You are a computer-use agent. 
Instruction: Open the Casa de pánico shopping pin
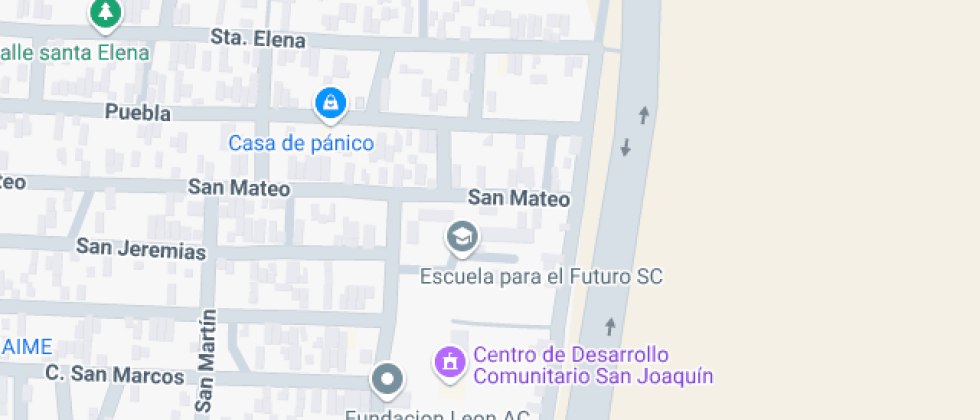(x=330, y=102)
